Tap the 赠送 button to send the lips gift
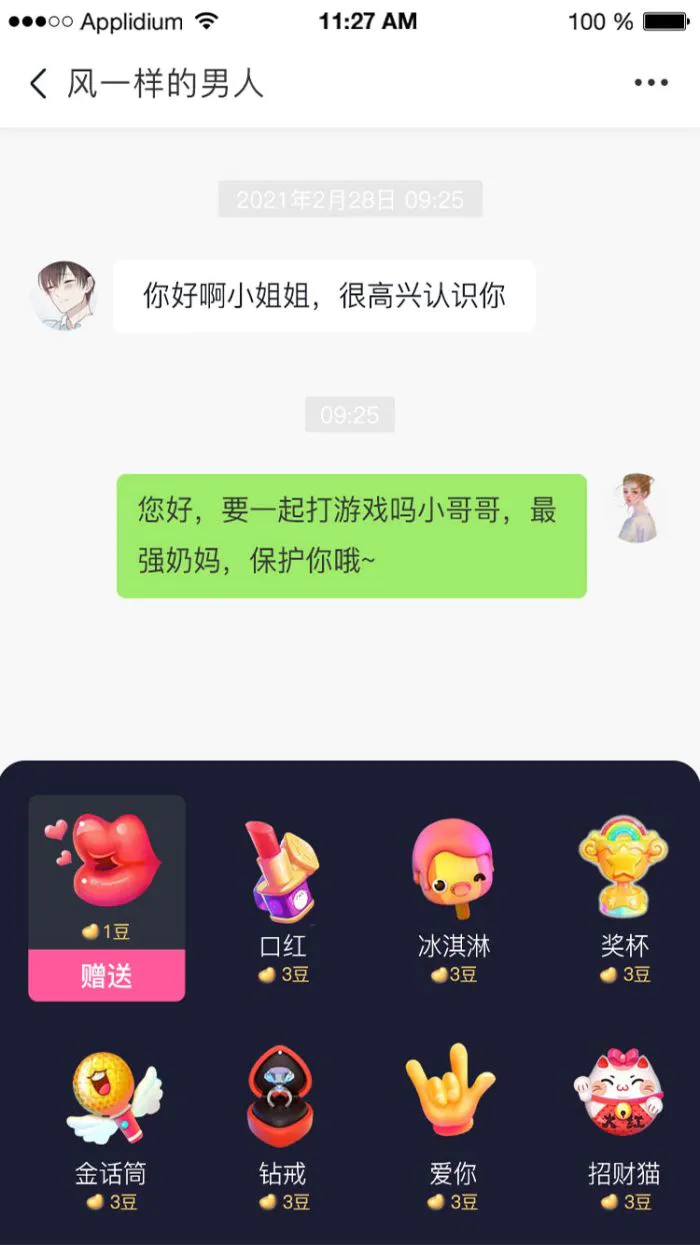 pos(106,975)
